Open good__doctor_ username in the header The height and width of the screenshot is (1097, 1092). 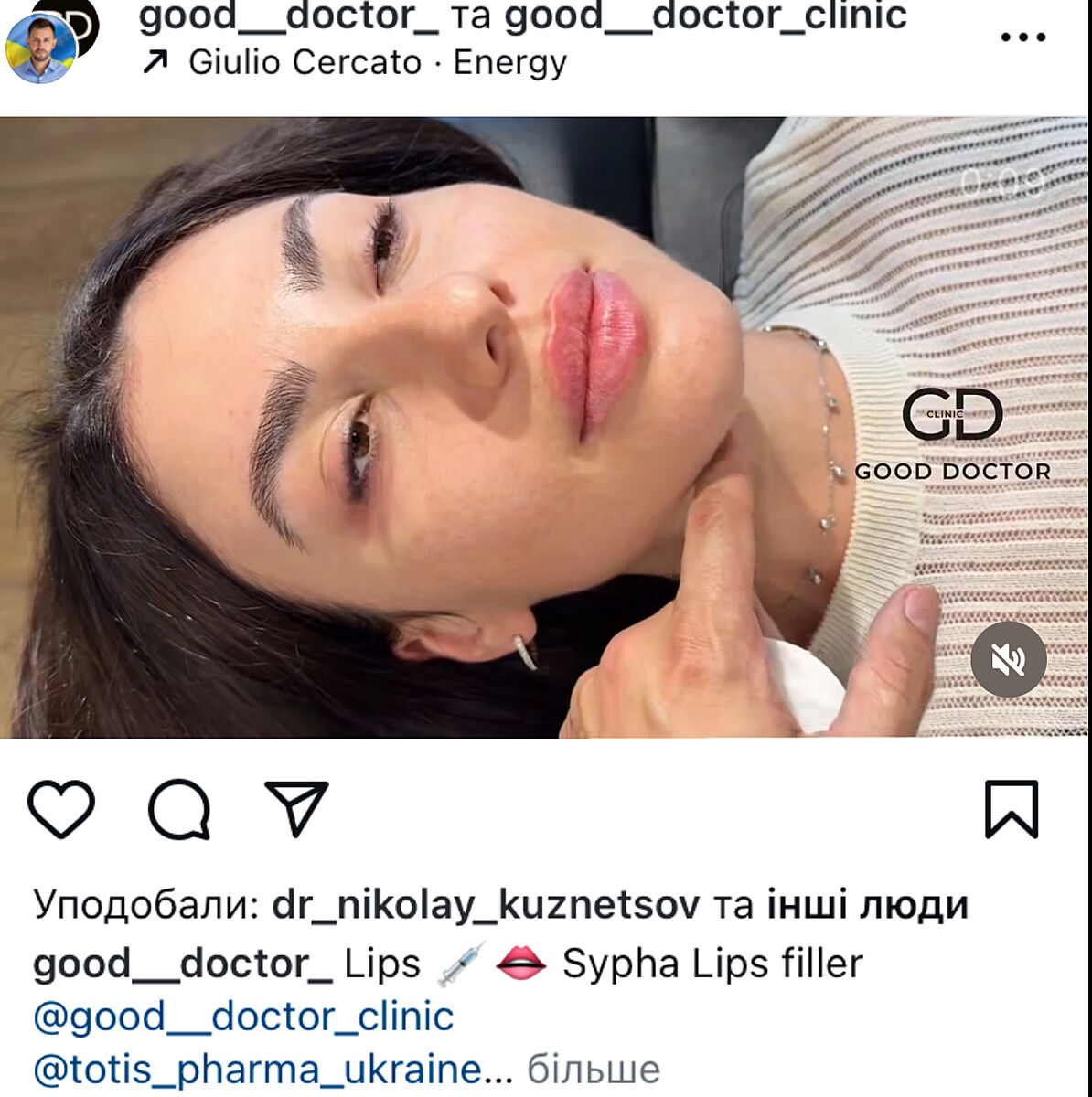[288, 16]
